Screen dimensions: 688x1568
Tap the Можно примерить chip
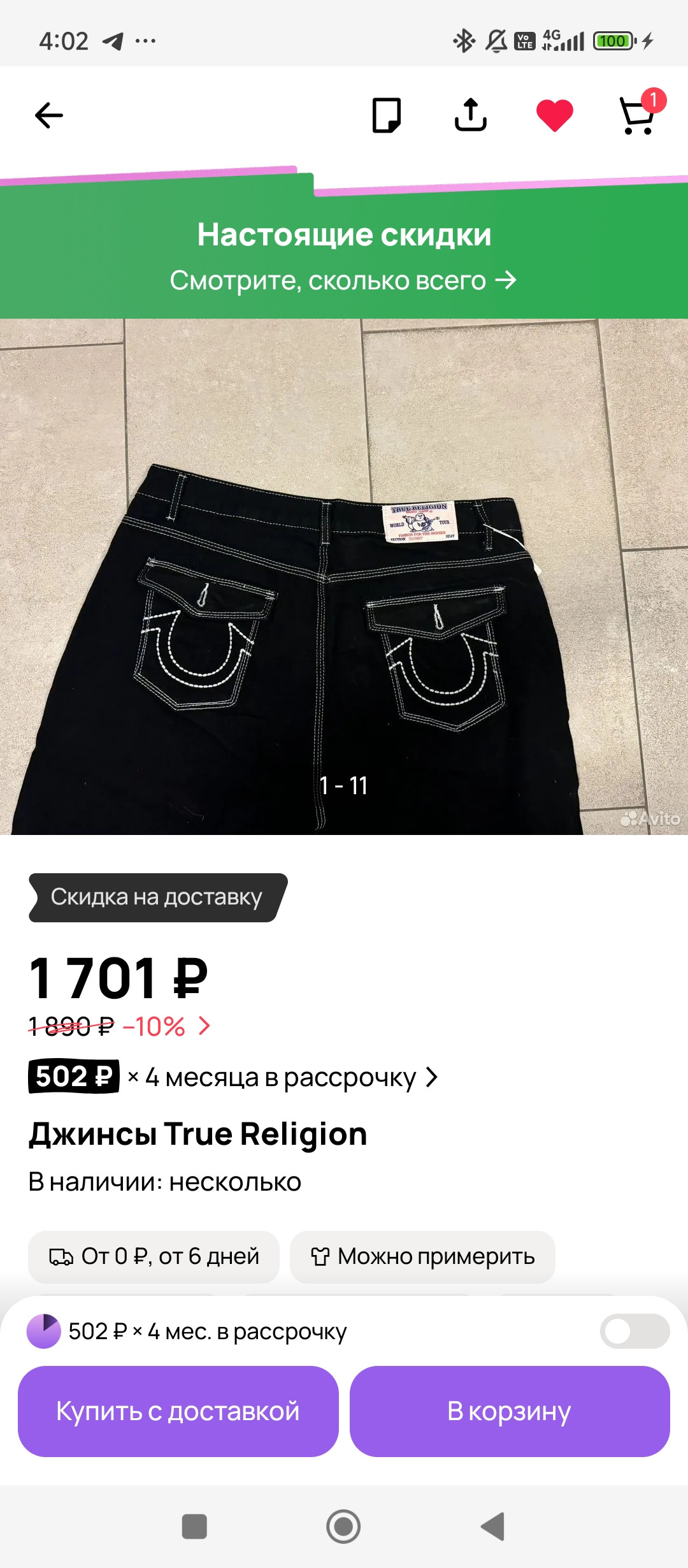[422, 1256]
